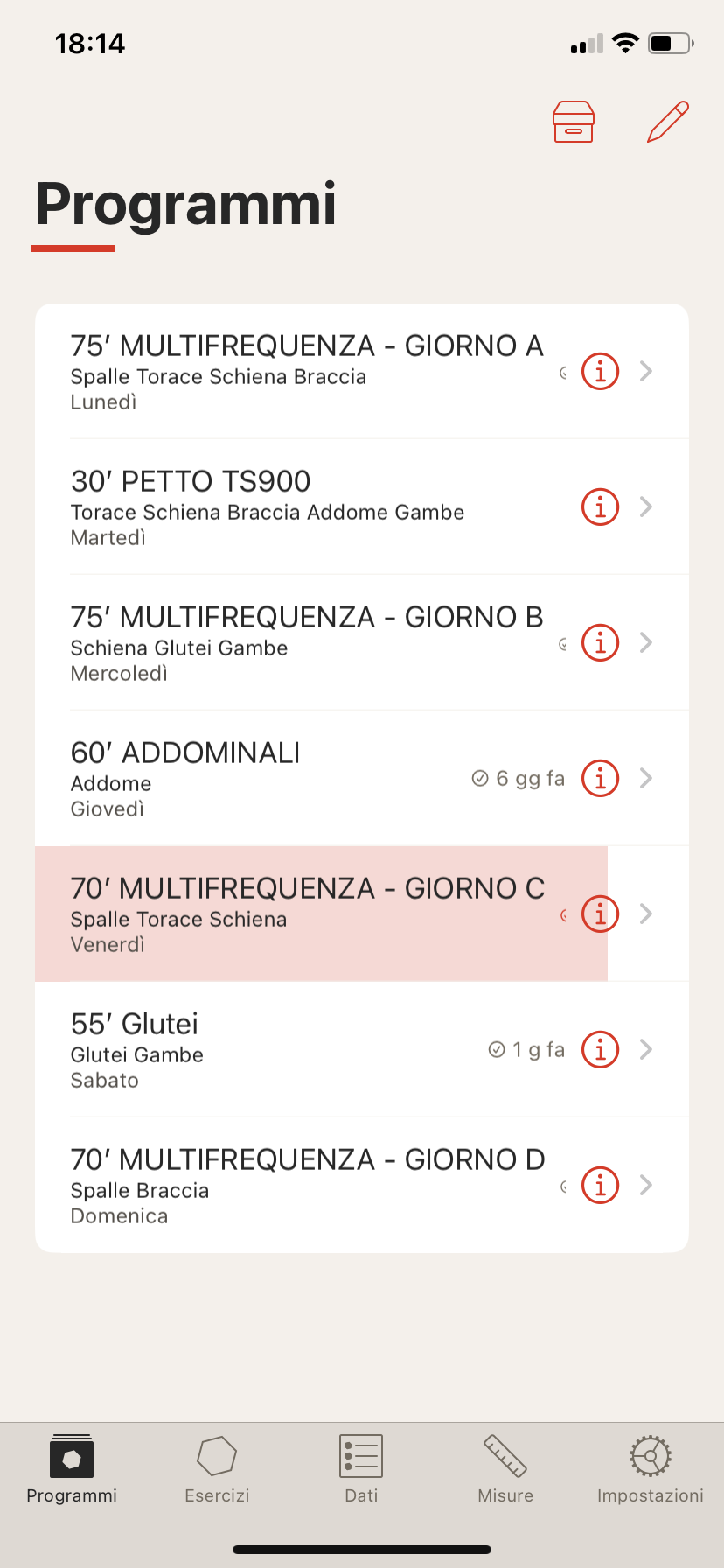The width and height of the screenshot is (724, 1568).
Task: Switch to the Esercizi tab
Action: 217,1470
